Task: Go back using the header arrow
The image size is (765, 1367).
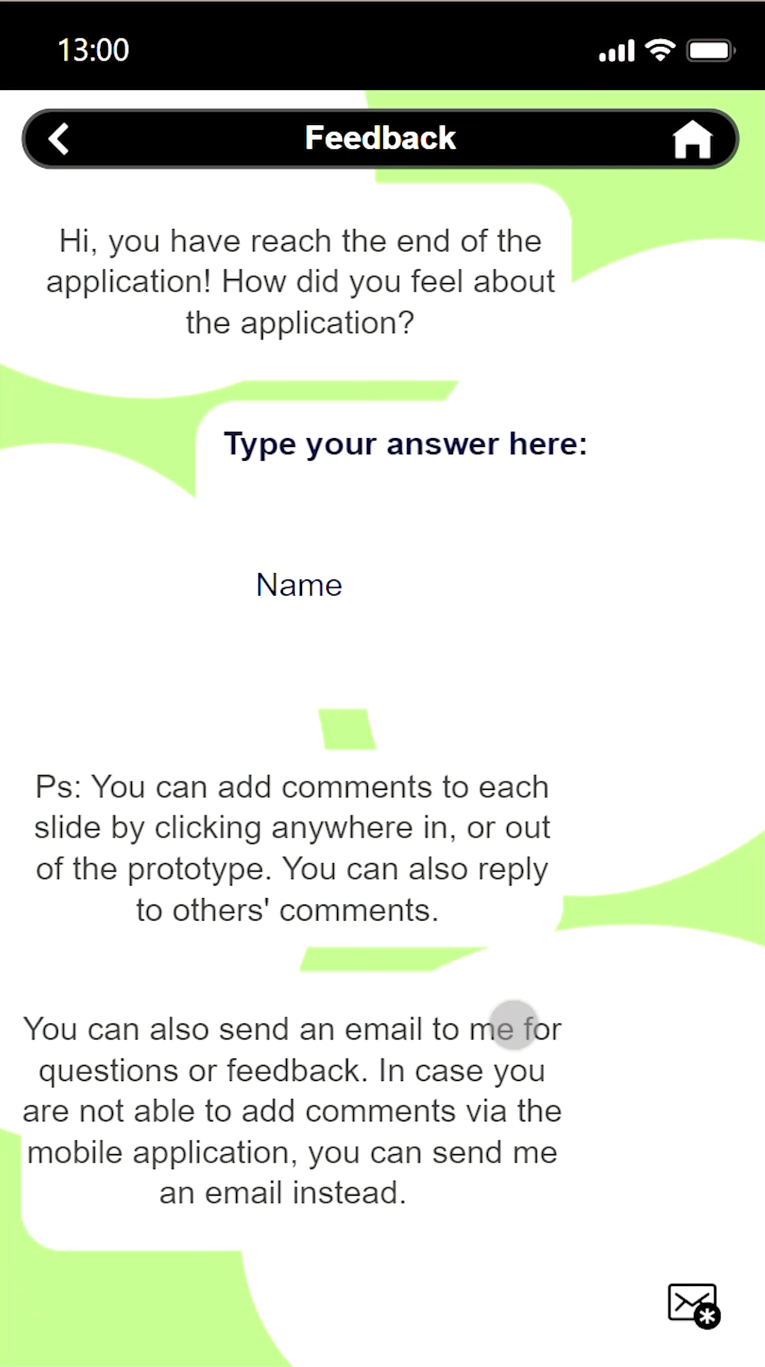Action: tap(59, 139)
